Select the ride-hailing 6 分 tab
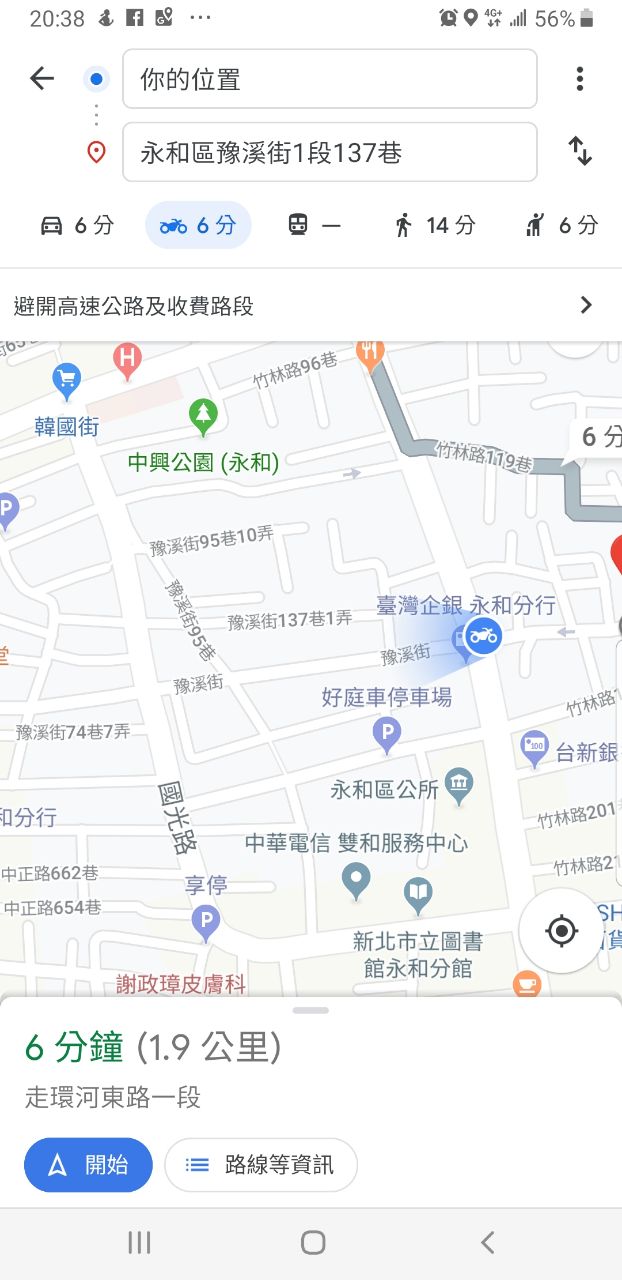Image resolution: width=622 pixels, height=1280 pixels. point(561,225)
